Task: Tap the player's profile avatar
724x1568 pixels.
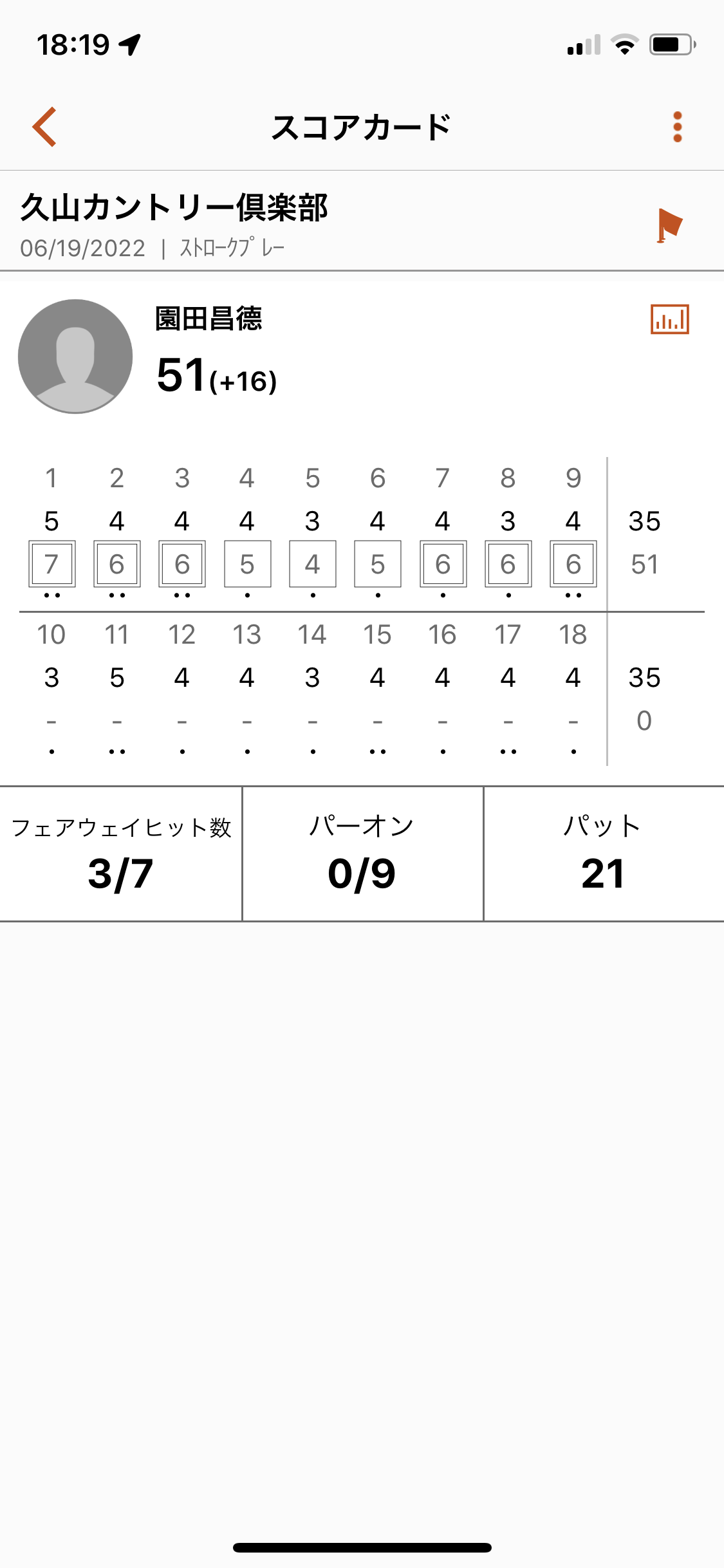Action: pyautogui.click(x=75, y=356)
